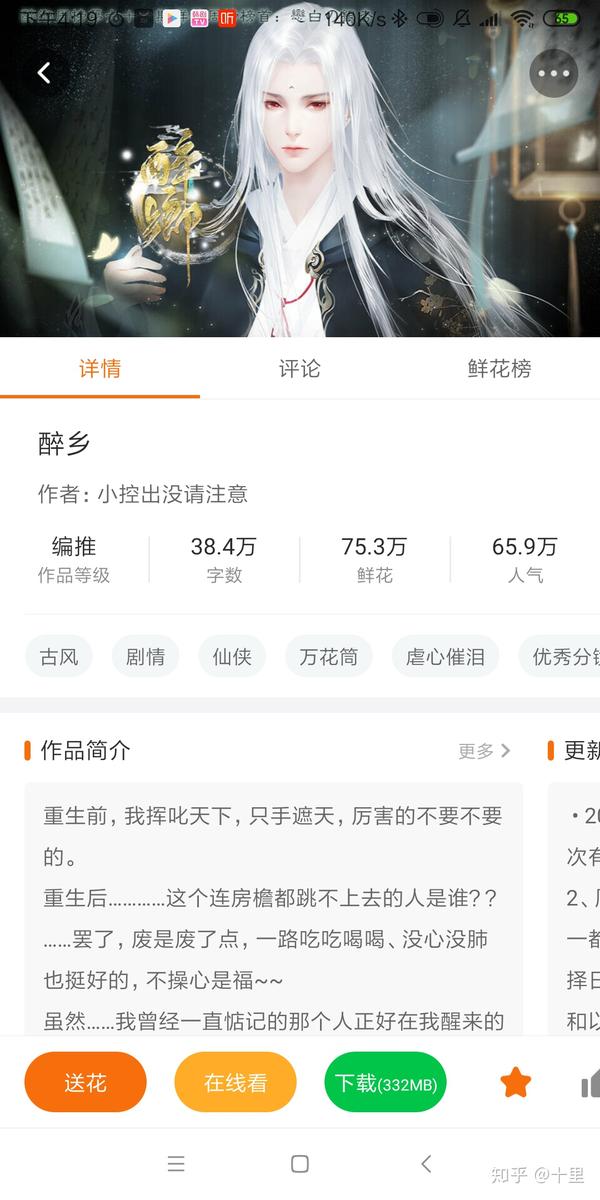Screen dimensions: 600x1200
Task: Switch to the 评论 tab
Action: coord(299,369)
